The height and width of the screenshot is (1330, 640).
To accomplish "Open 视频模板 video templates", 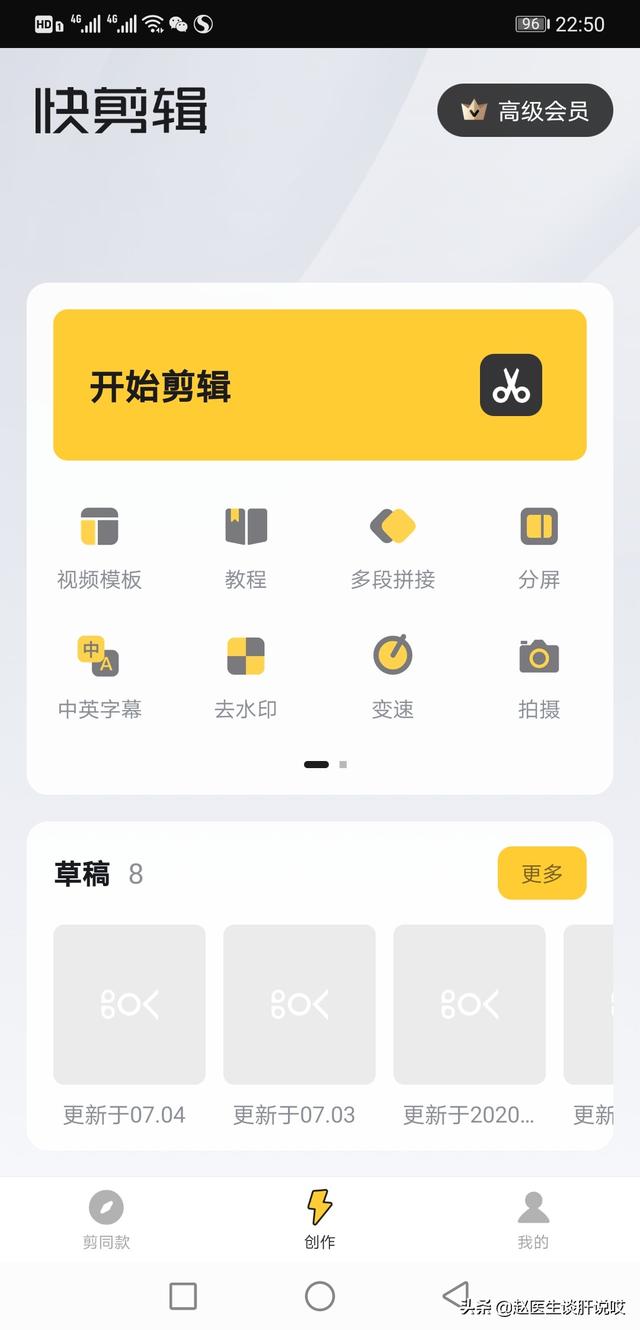I will click(x=99, y=547).
